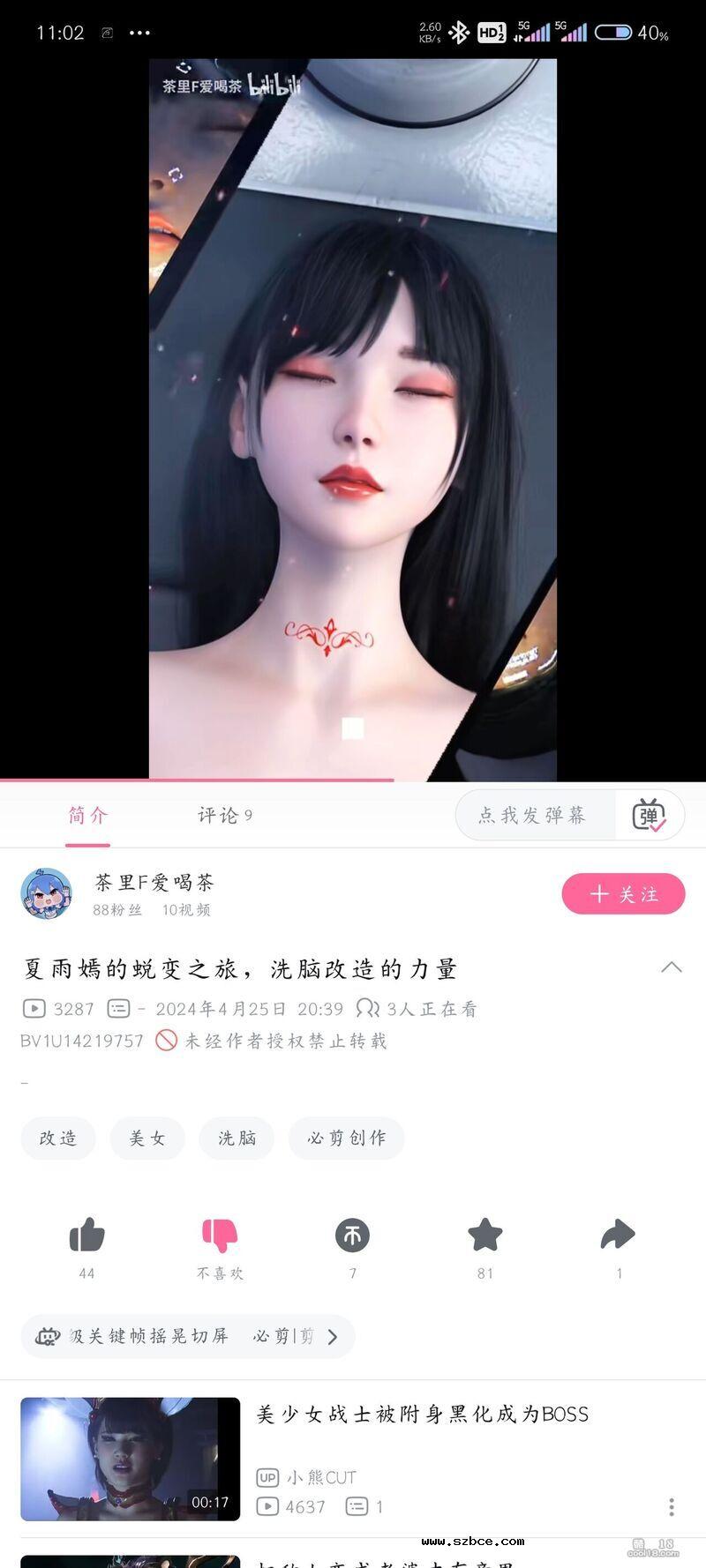Open the 改造 tag
706x1568 pixels.
58,1139
